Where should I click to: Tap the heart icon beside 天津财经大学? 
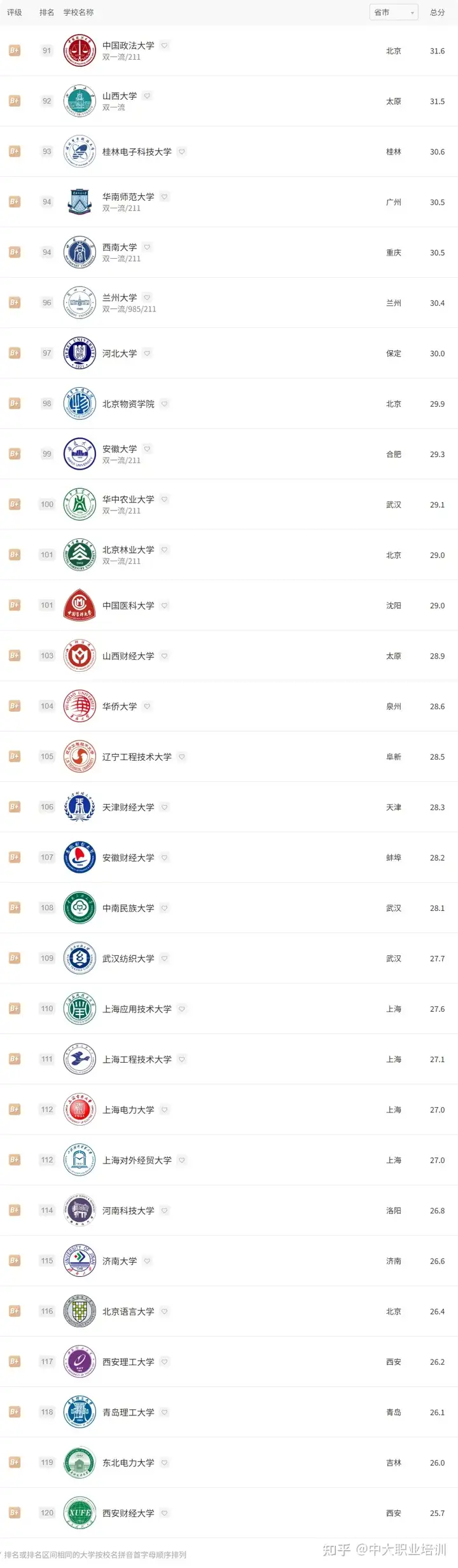[x=165, y=807]
